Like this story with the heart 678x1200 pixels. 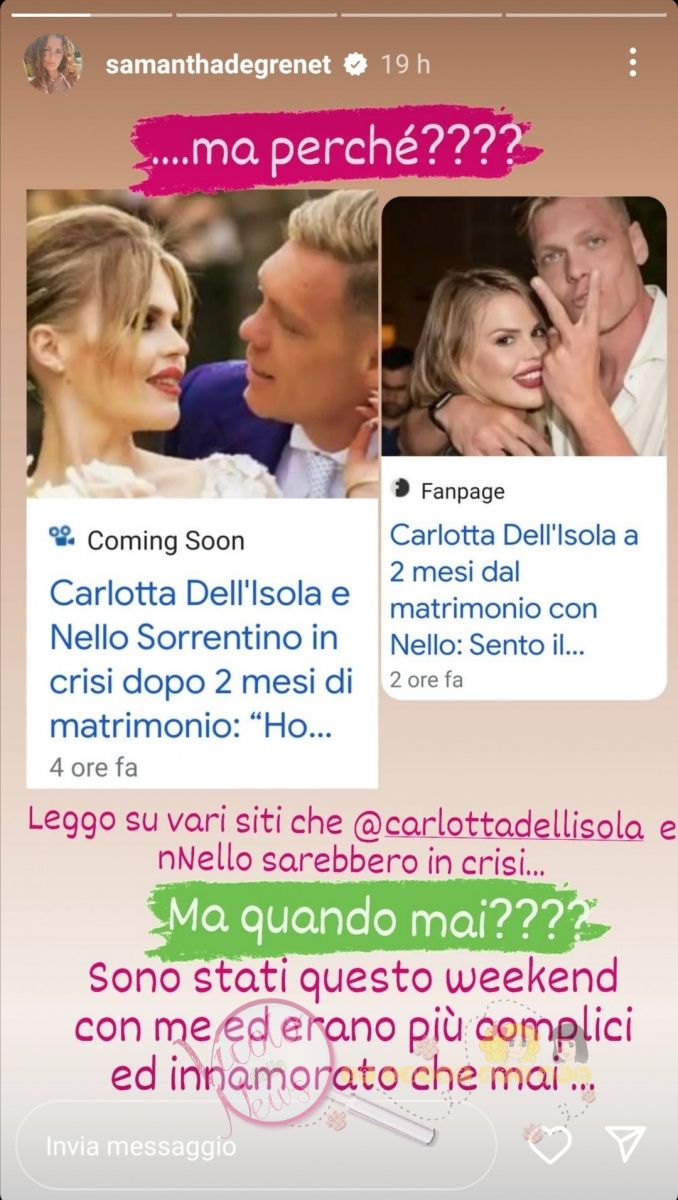click(x=550, y=1144)
